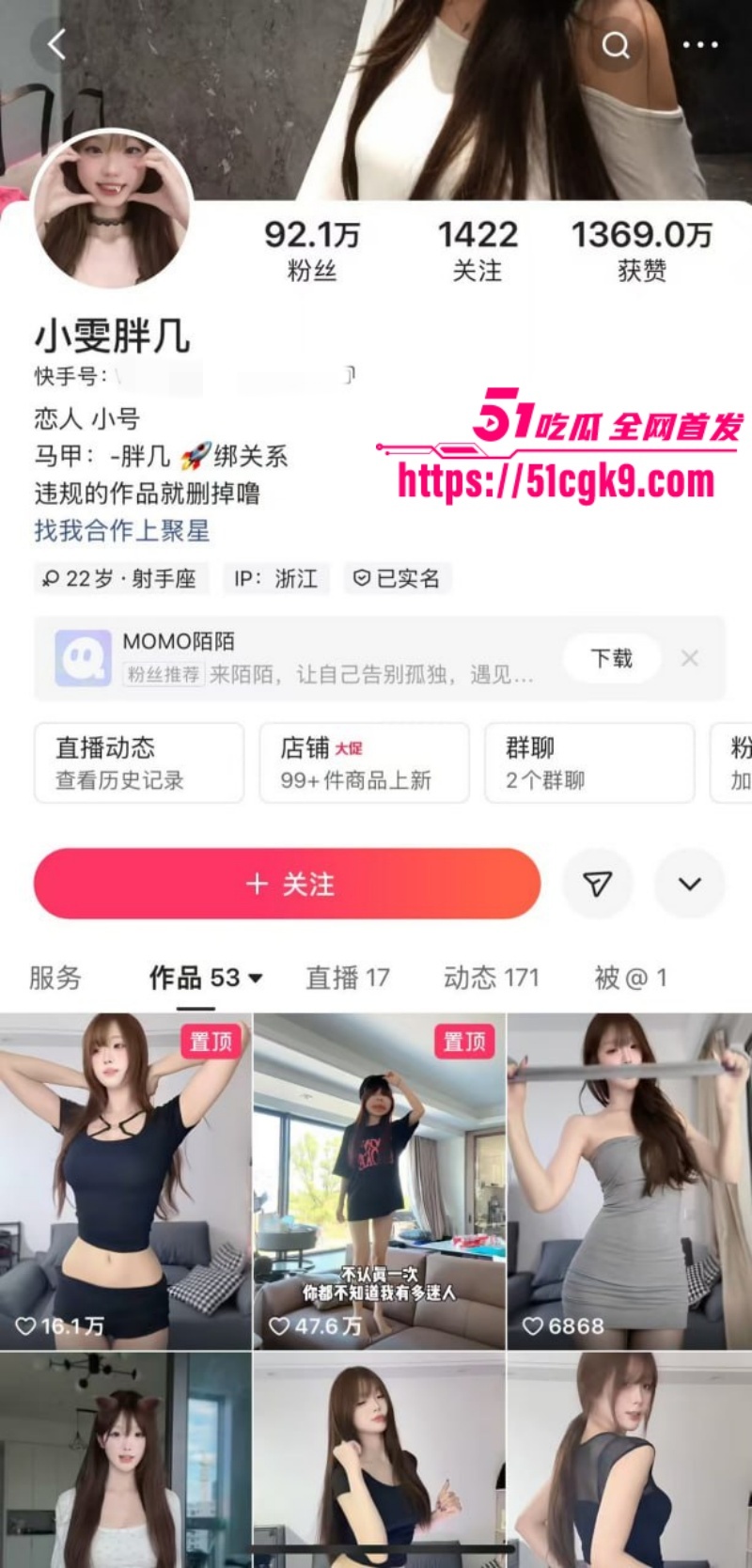This screenshot has height=1568, width=752.
Task: Open the profile avatar picture
Action: [x=112, y=209]
